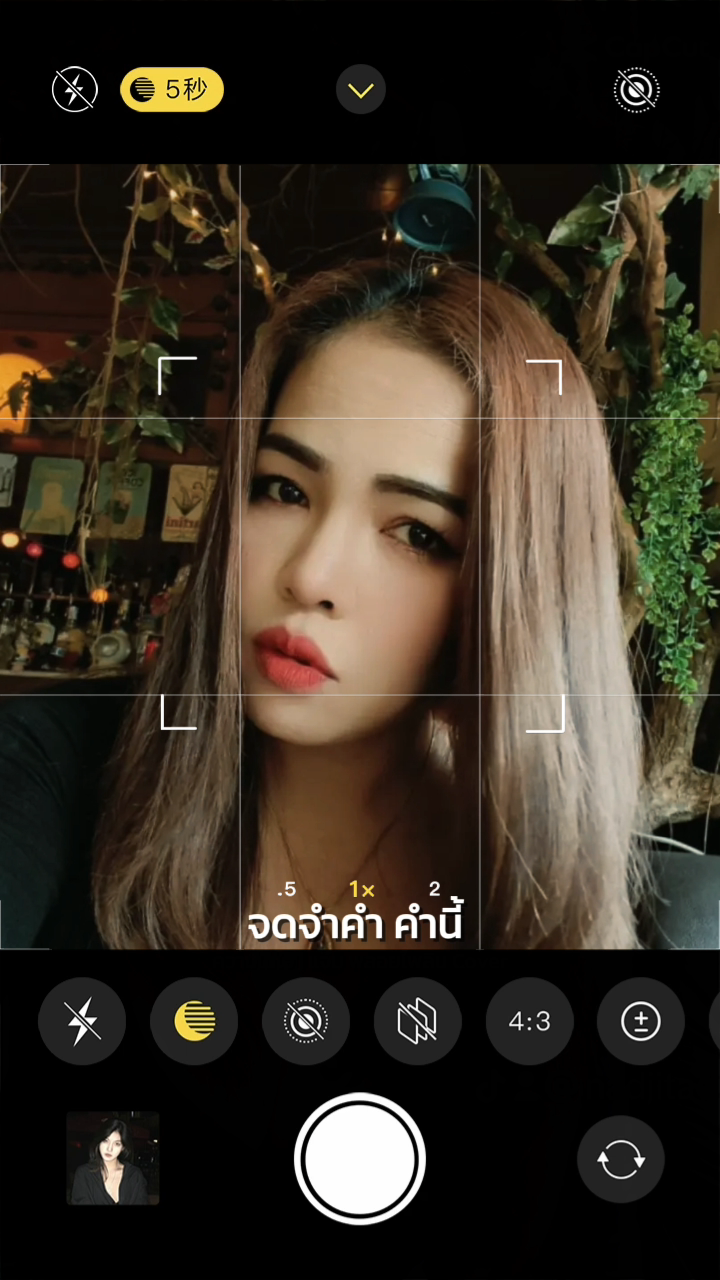Open exposure compensation control

641,1021
